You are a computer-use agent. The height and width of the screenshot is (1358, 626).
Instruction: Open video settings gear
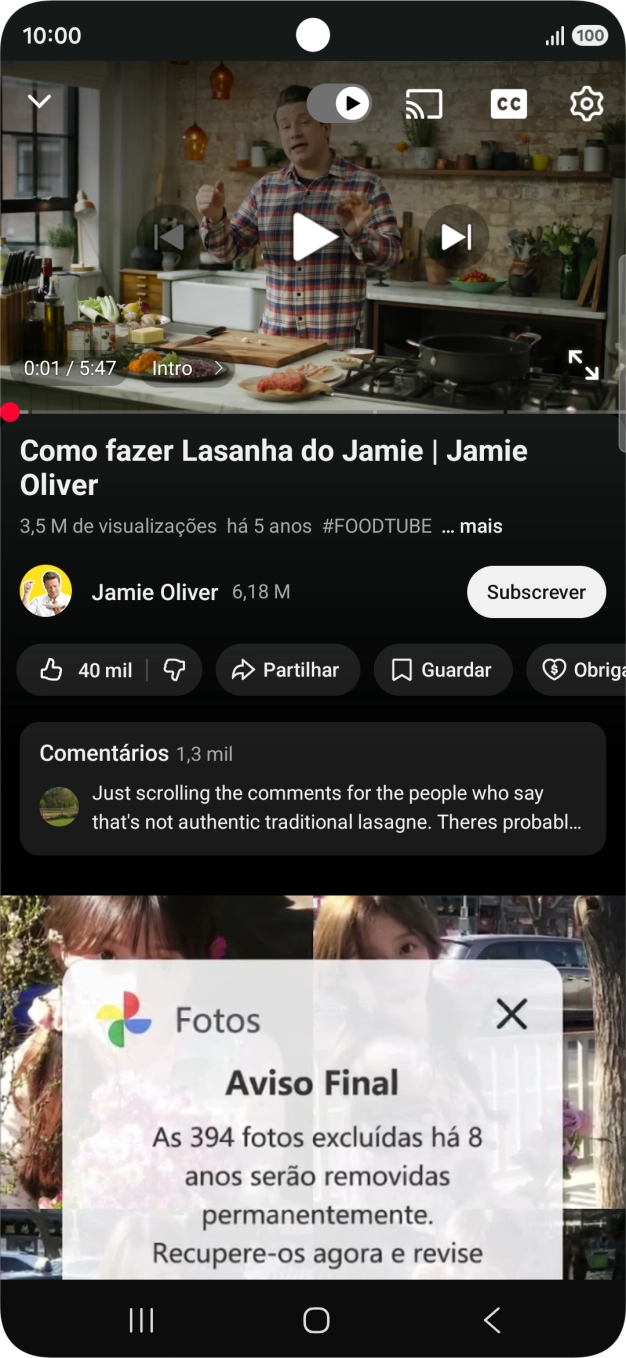(x=586, y=104)
